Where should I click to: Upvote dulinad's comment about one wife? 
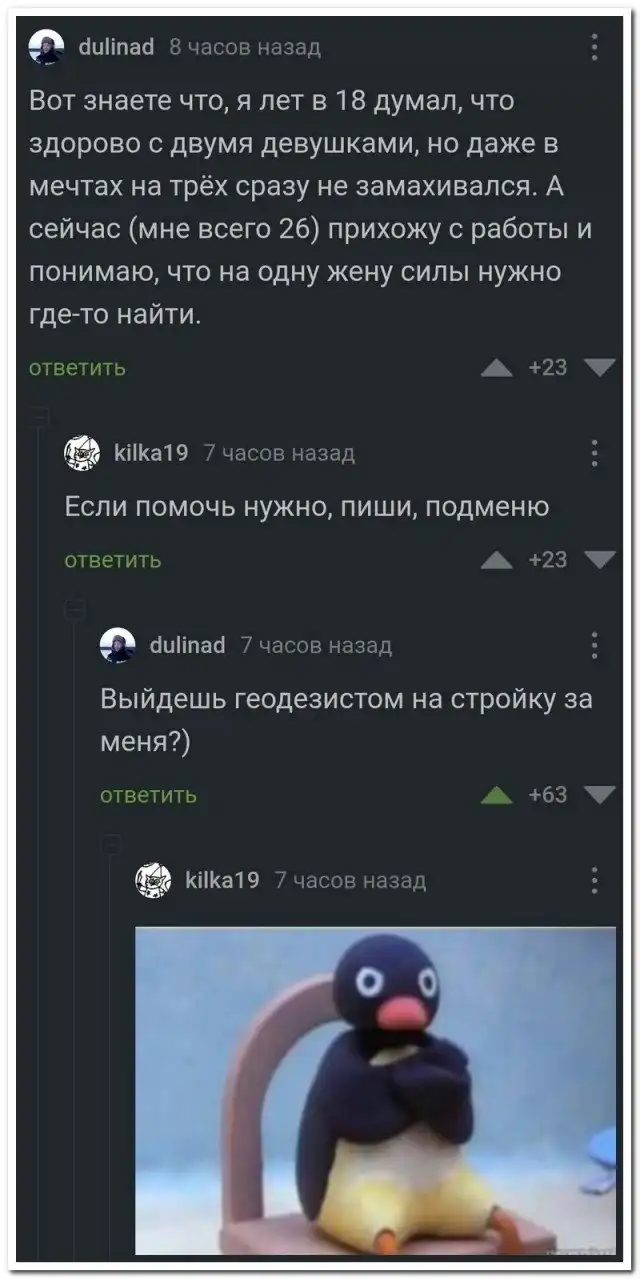click(x=497, y=369)
